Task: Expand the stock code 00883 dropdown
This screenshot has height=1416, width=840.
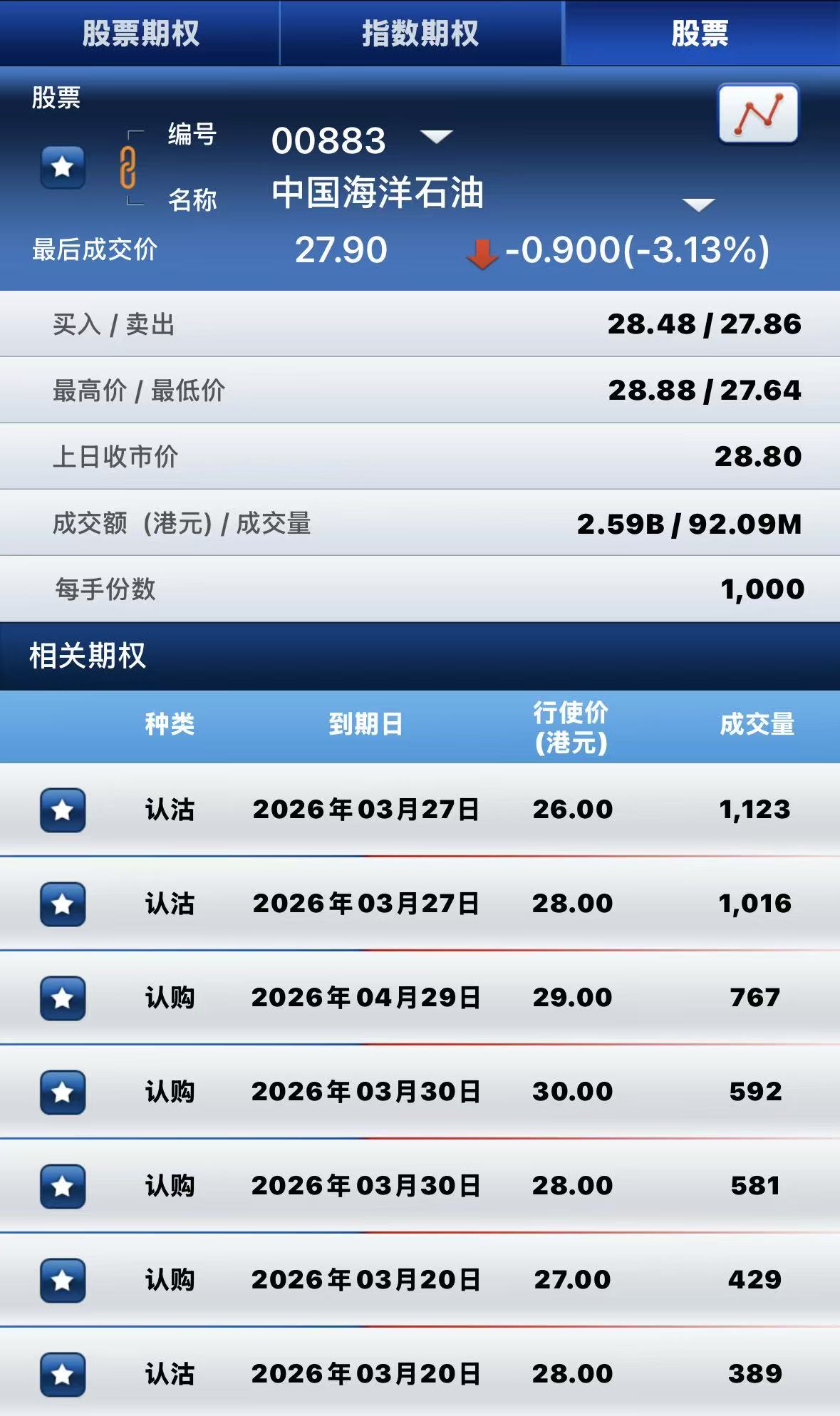Action: (436, 136)
